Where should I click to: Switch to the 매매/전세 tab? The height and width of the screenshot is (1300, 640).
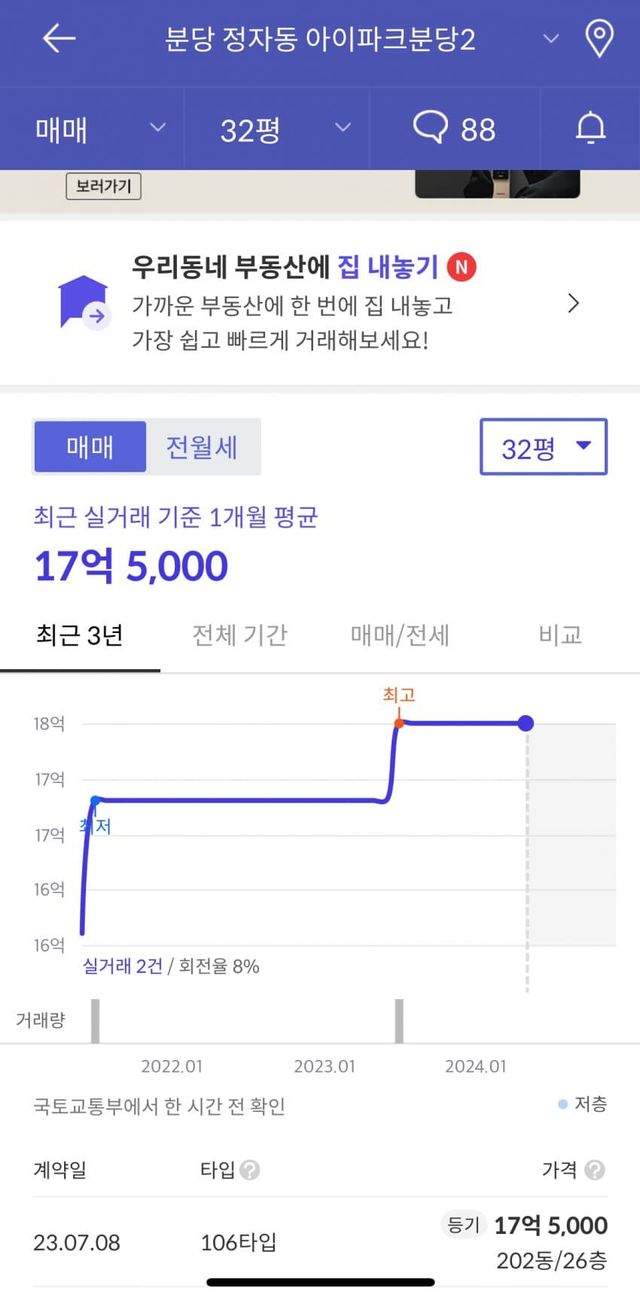pyautogui.click(x=400, y=635)
